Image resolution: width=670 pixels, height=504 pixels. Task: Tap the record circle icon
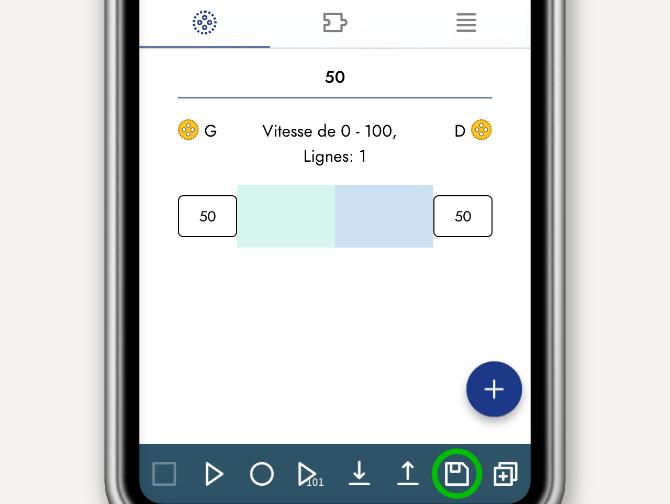262,474
